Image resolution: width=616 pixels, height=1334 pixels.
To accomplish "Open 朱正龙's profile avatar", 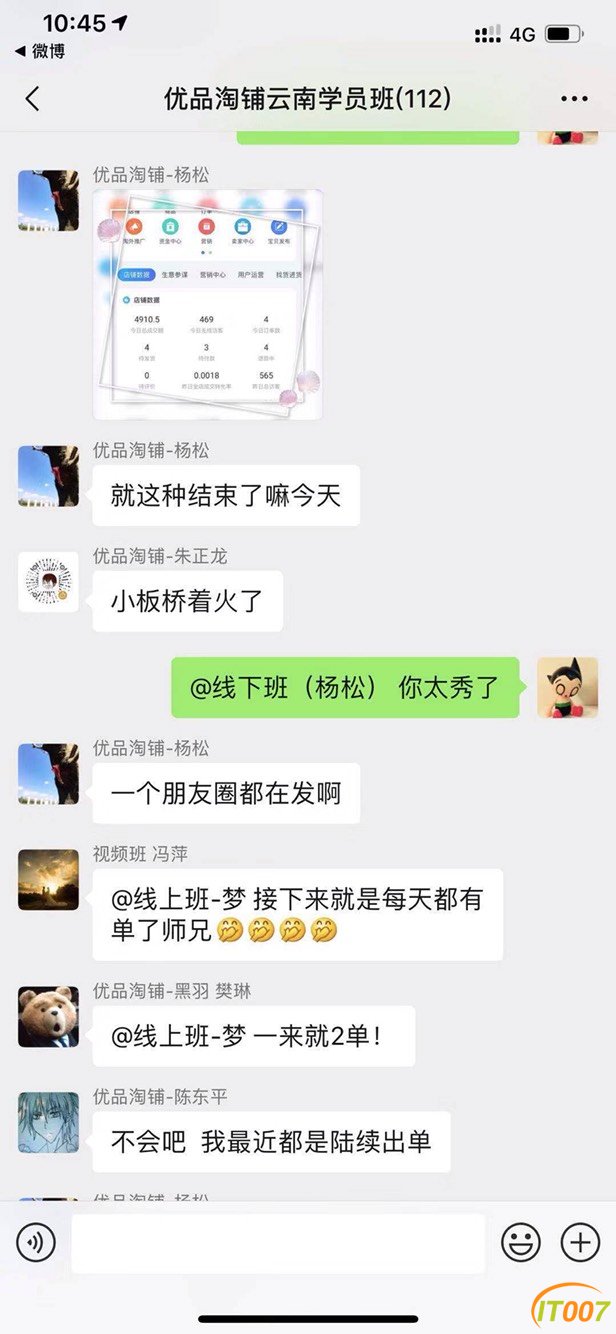I will pyautogui.click(x=48, y=582).
